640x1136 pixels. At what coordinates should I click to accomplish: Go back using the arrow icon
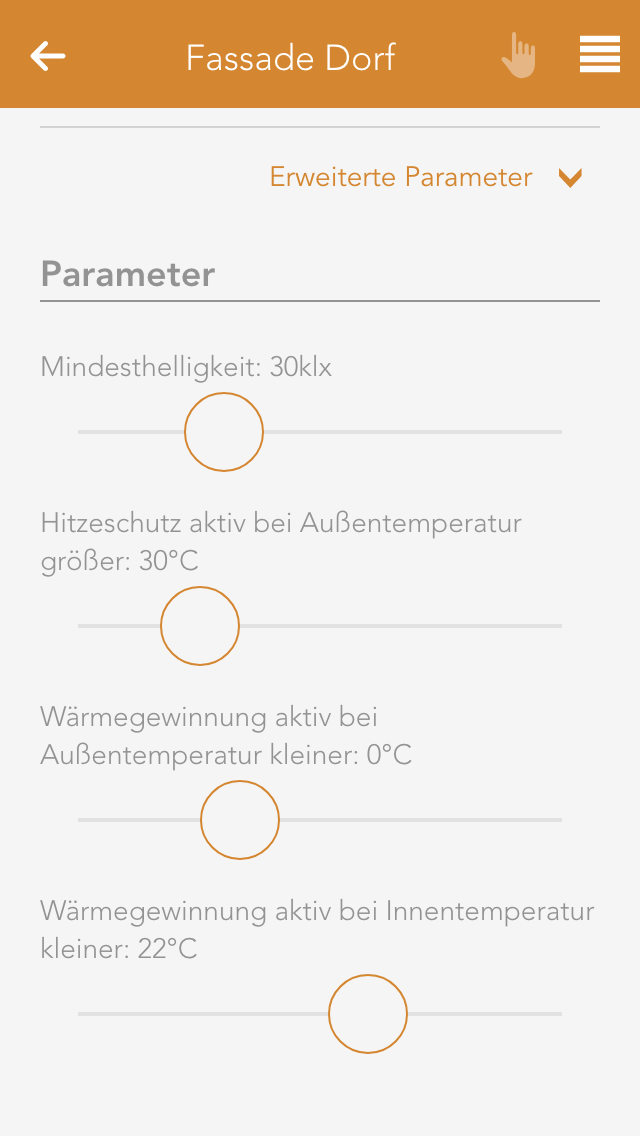click(48, 56)
